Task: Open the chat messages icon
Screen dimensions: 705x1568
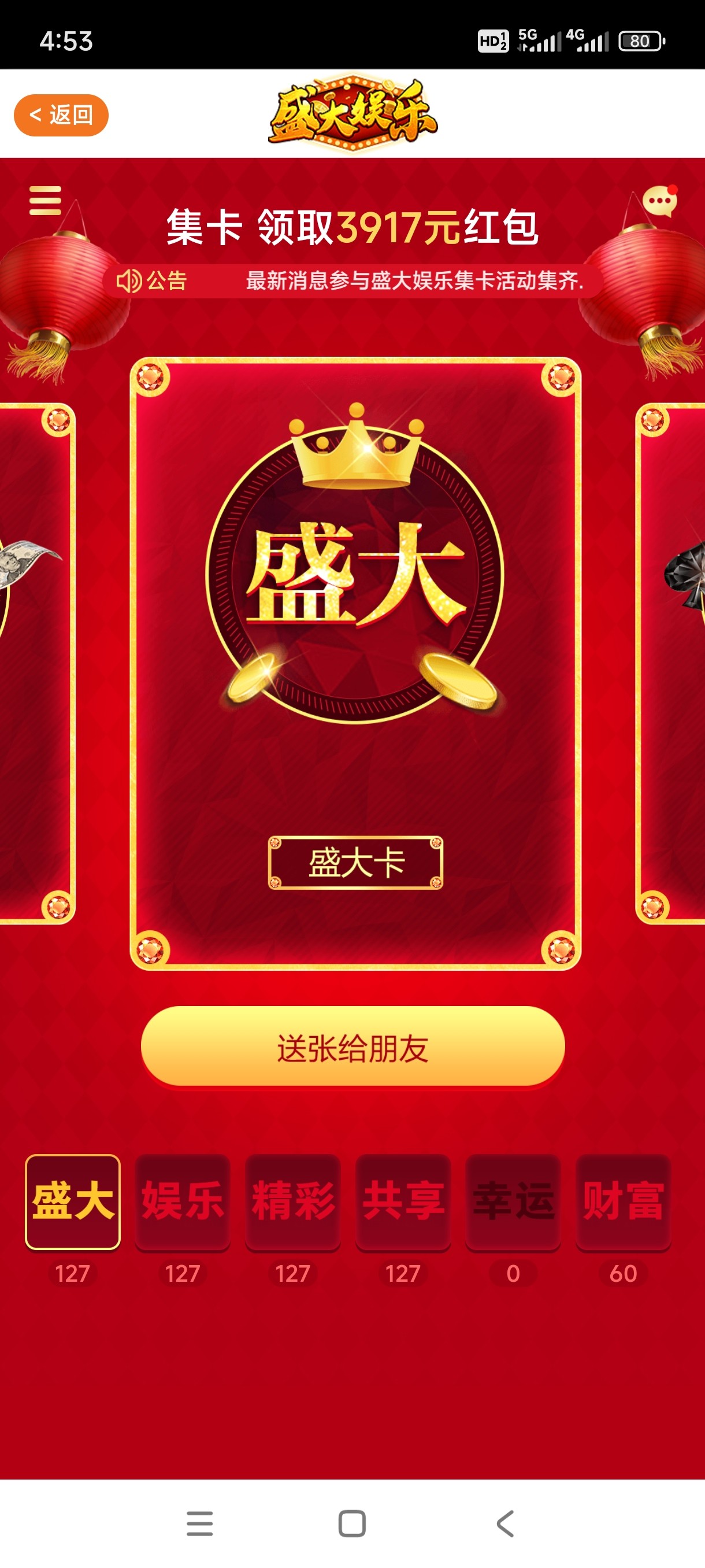Action: pyautogui.click(x=659, y=201)
